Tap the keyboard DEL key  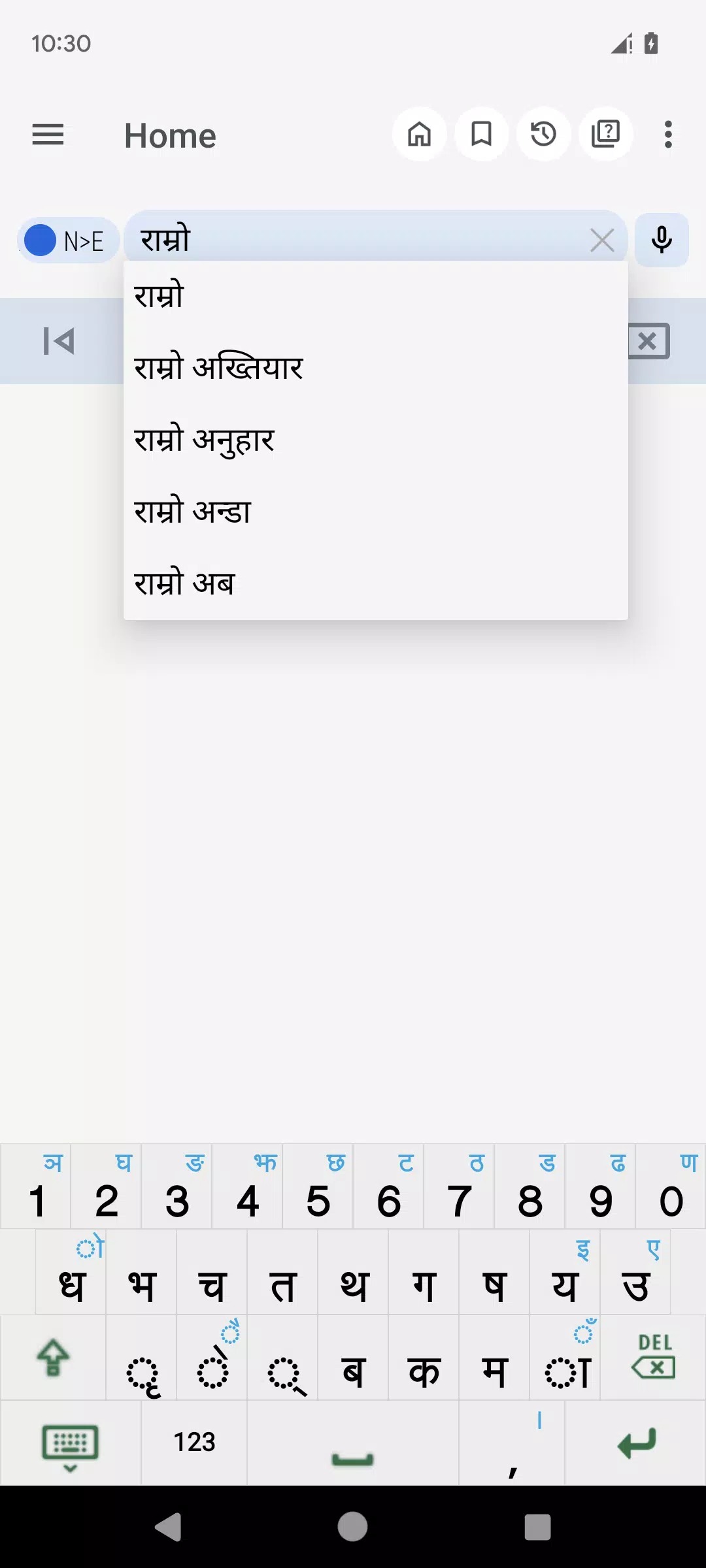click(653, 1358)
